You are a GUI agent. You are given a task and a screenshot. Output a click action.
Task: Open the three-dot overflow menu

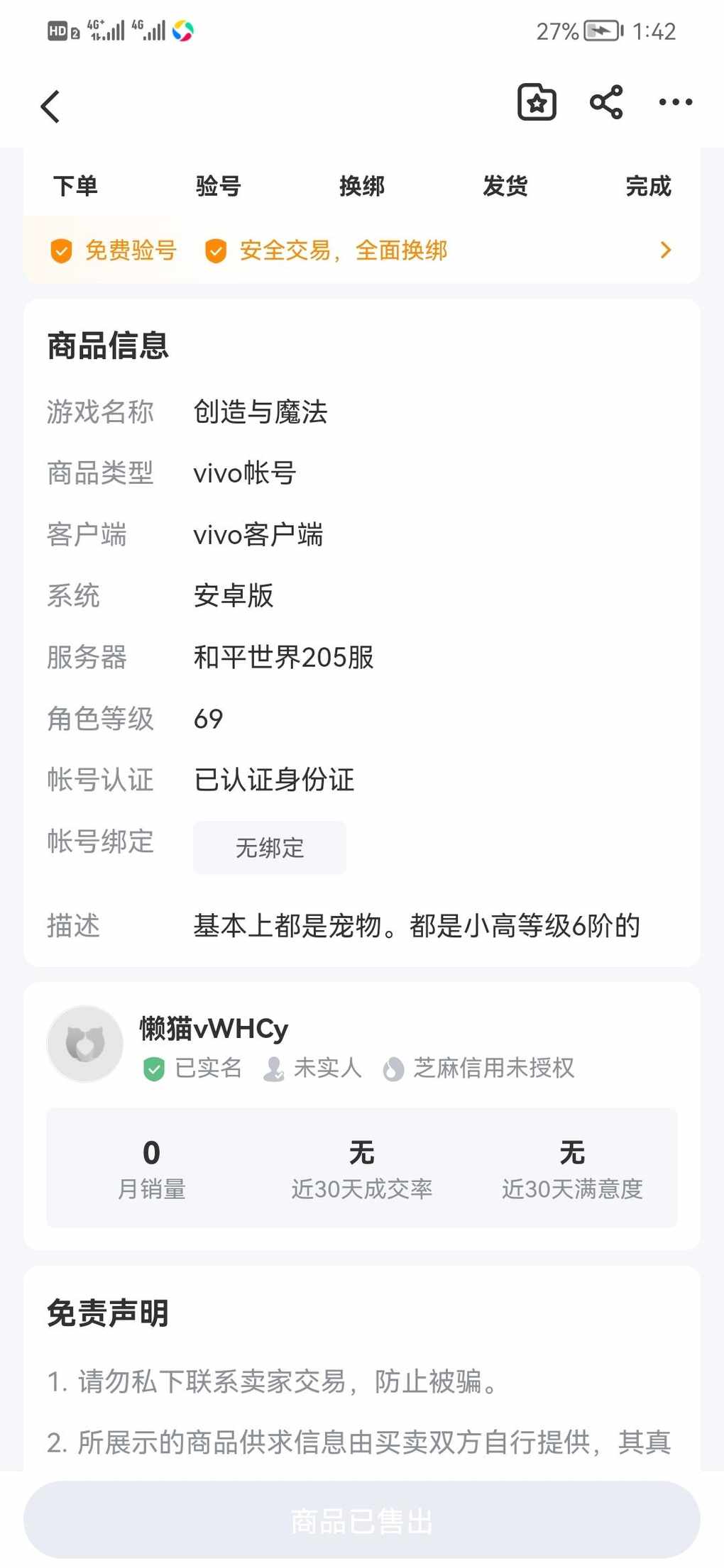tap(675, 103)
